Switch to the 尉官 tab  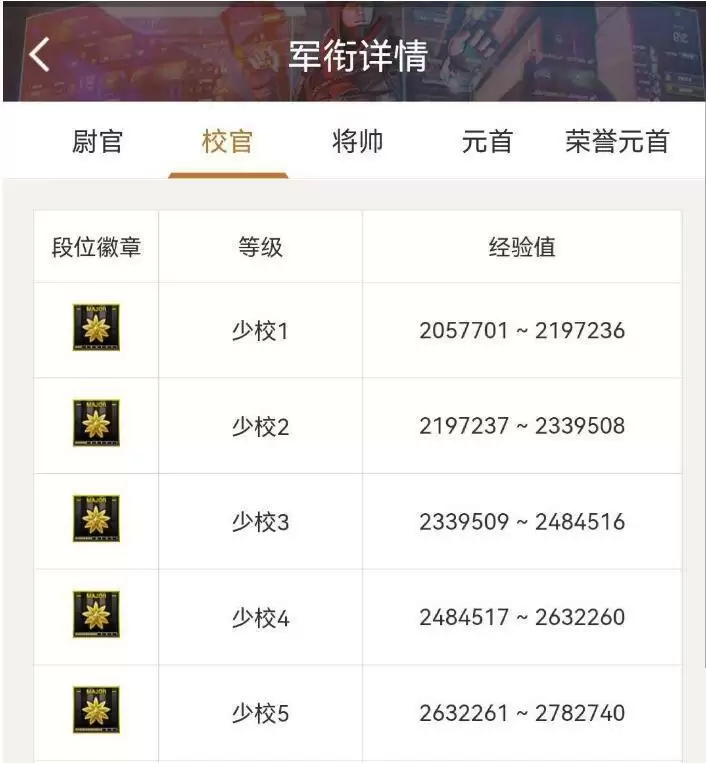(x=97, y=141)
